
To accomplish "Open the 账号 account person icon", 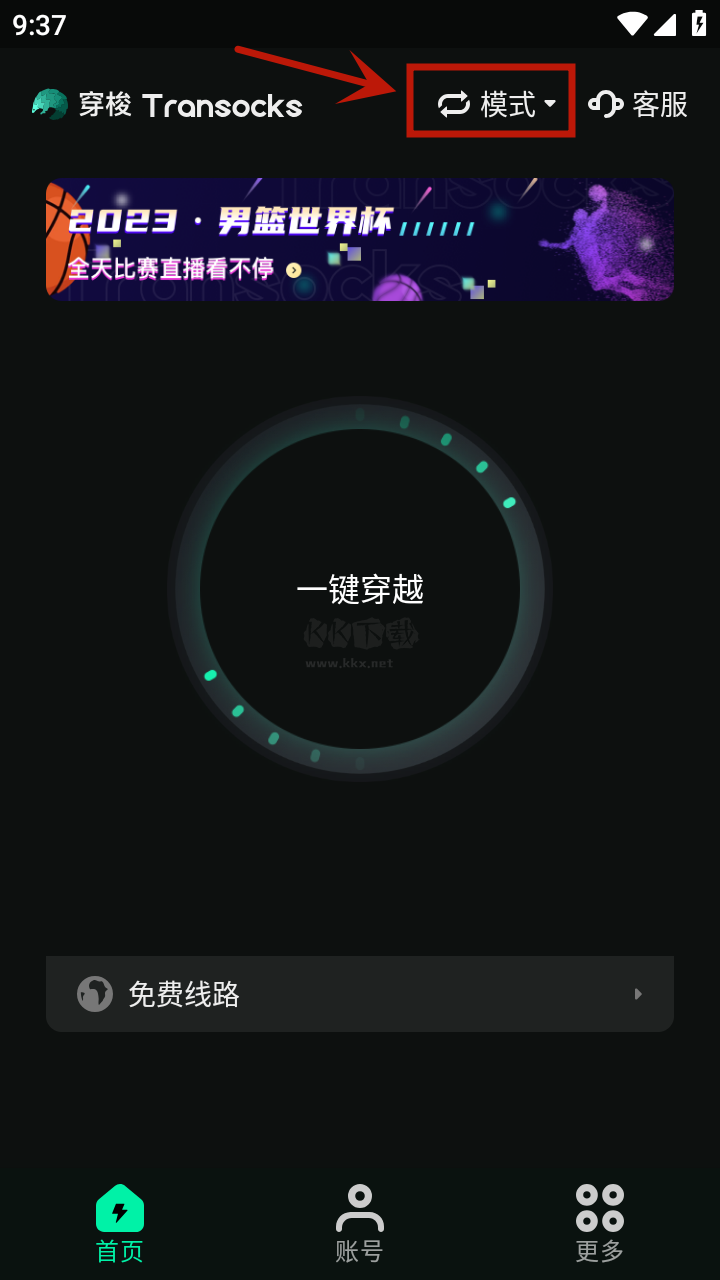I will coord(359,1207).
